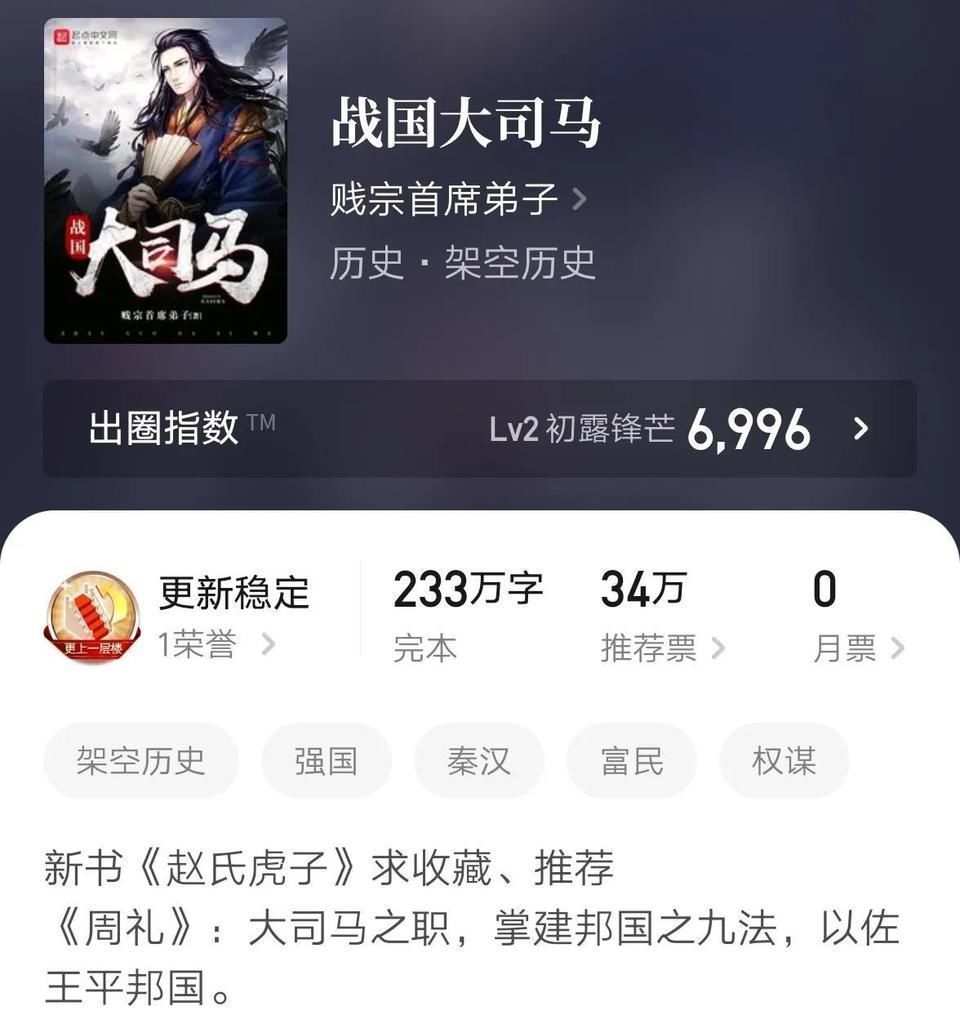Image resolution: width=960 pixels, height=1024 pixels.
Task: Open the 完本 completion status indicator
Action: pos(425,648)
